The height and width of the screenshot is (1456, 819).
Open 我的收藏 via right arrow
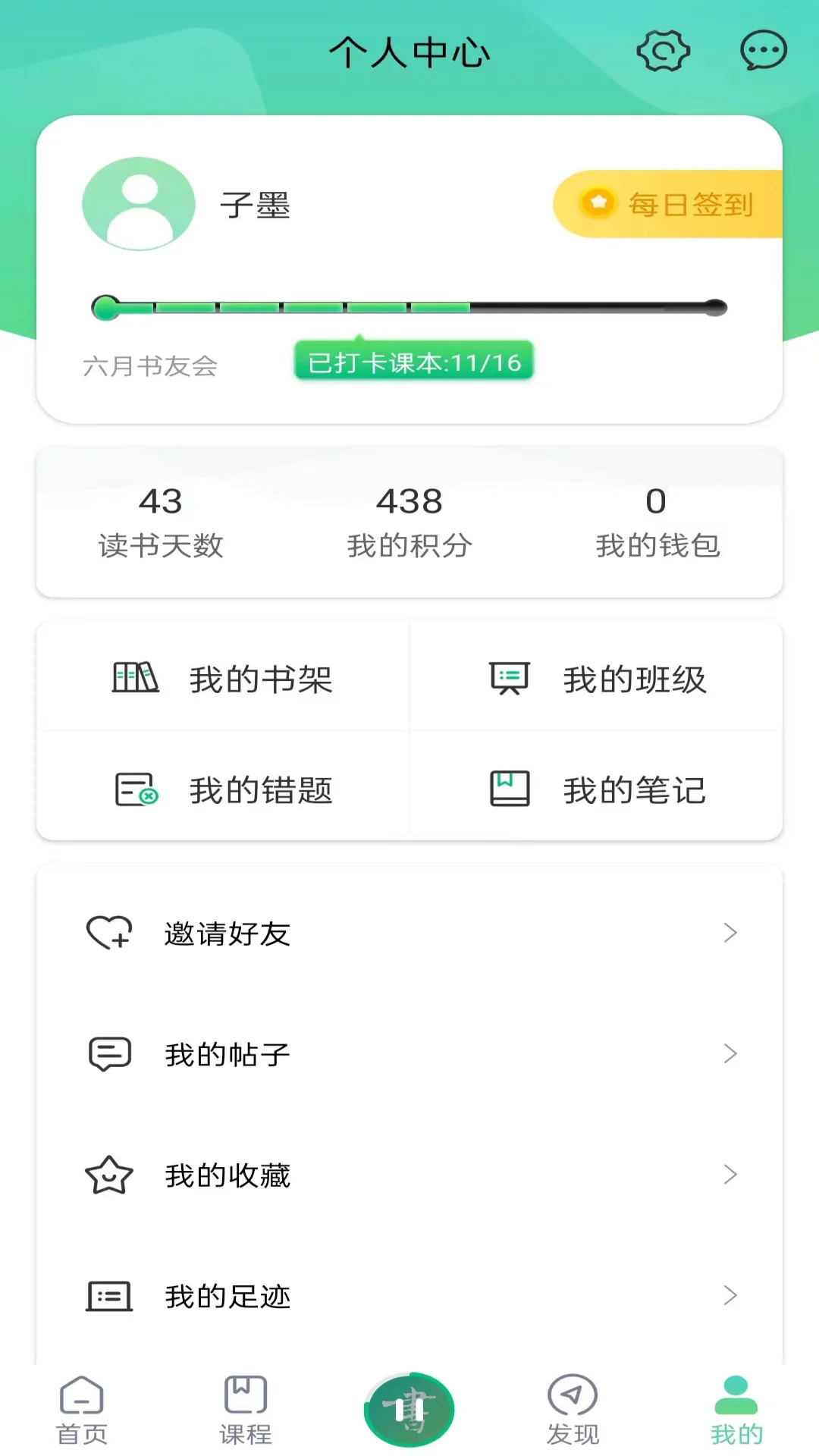click(x=730, y=1175)
